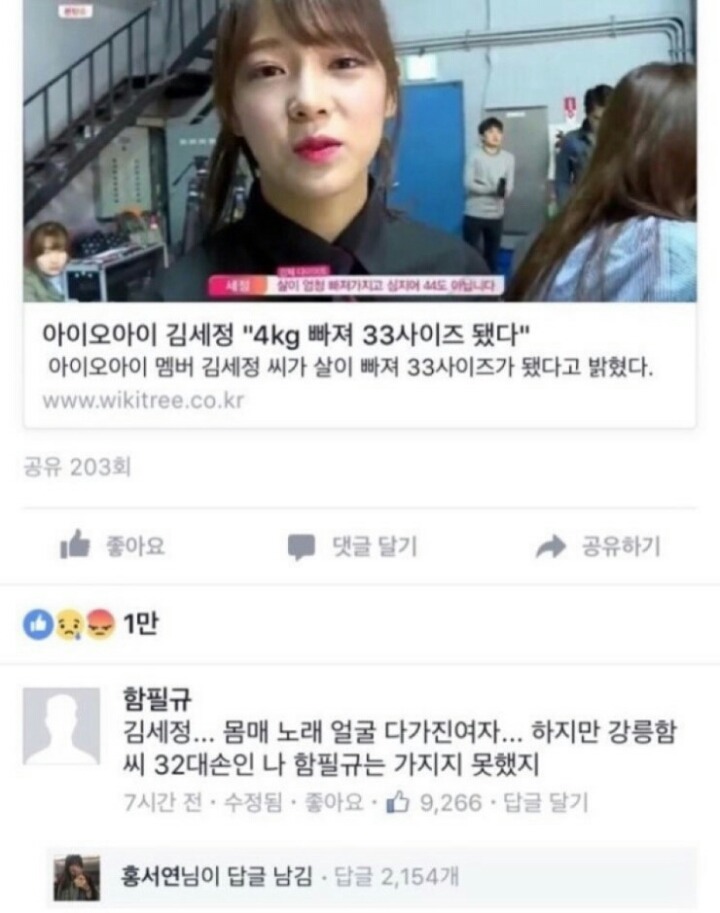Like the post with 좋아요 button
This screenshot has height=913, width=720.
112,546
